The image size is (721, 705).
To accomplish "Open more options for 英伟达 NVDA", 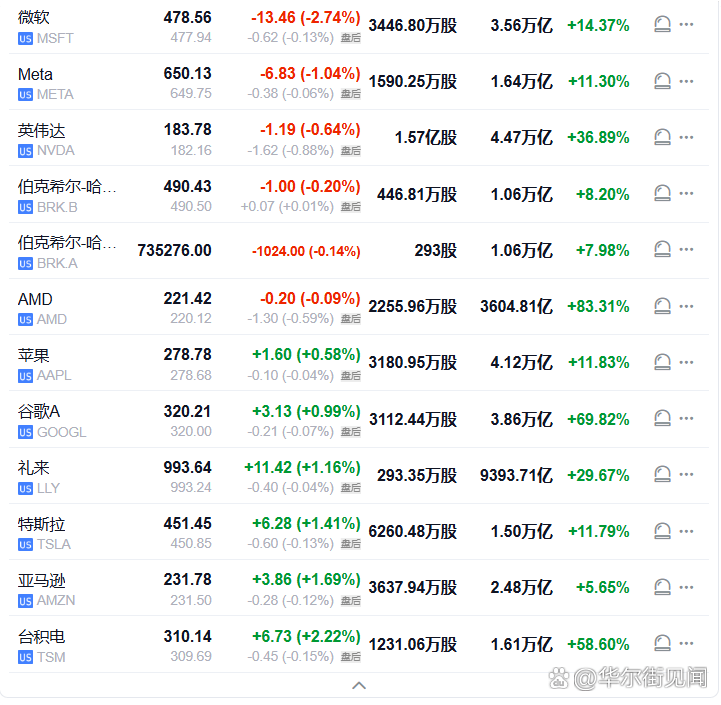I will (686, 138).
